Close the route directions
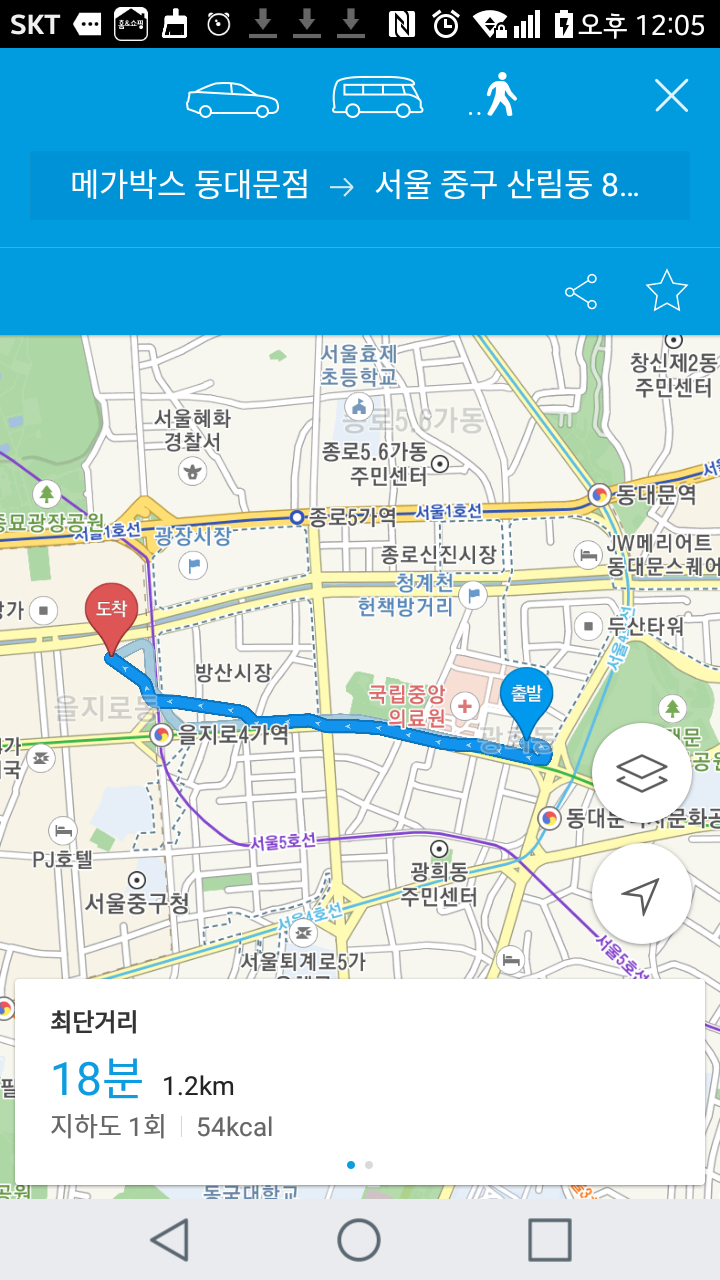 (x=671, y=96)
